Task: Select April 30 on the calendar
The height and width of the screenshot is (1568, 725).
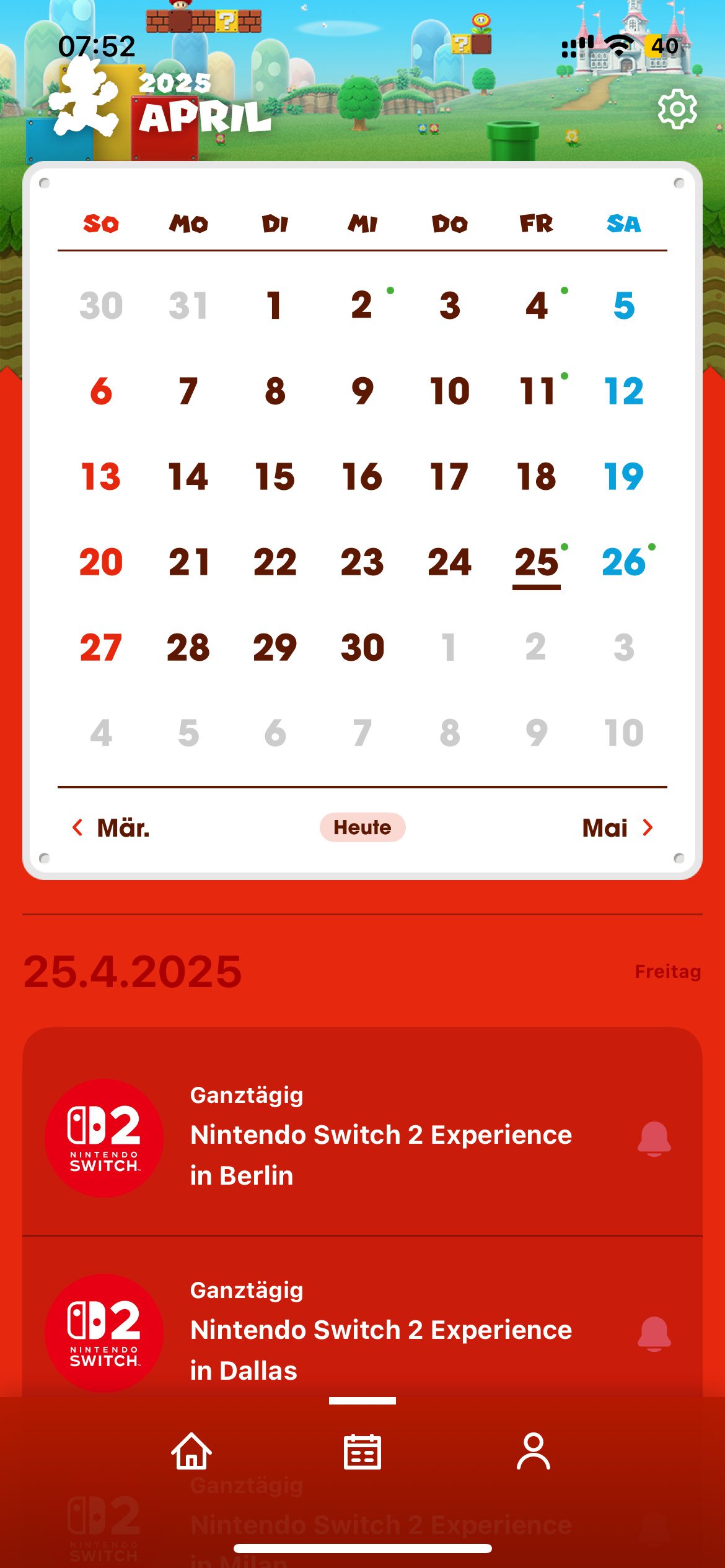Action: coord(362,648)
